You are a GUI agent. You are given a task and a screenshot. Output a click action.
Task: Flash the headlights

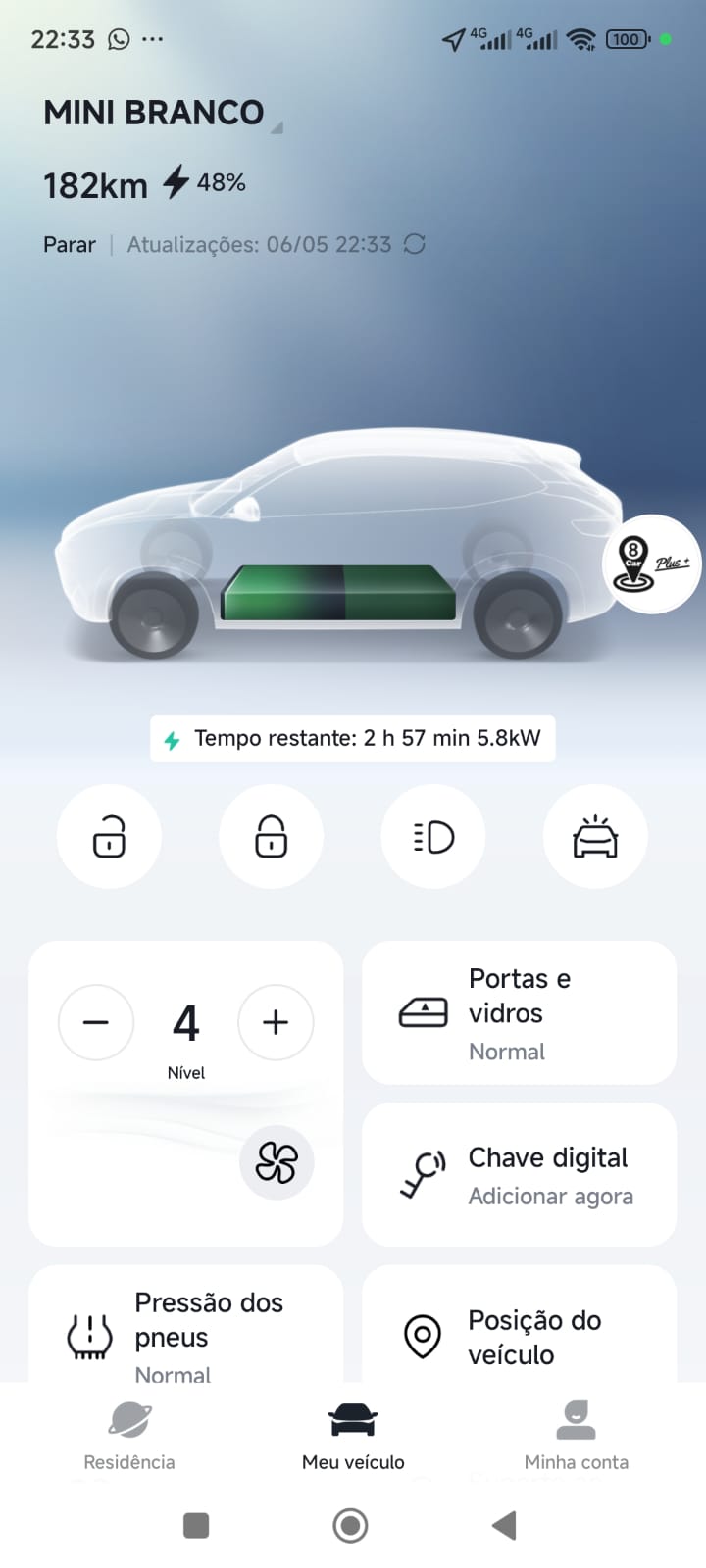point(433,837)
